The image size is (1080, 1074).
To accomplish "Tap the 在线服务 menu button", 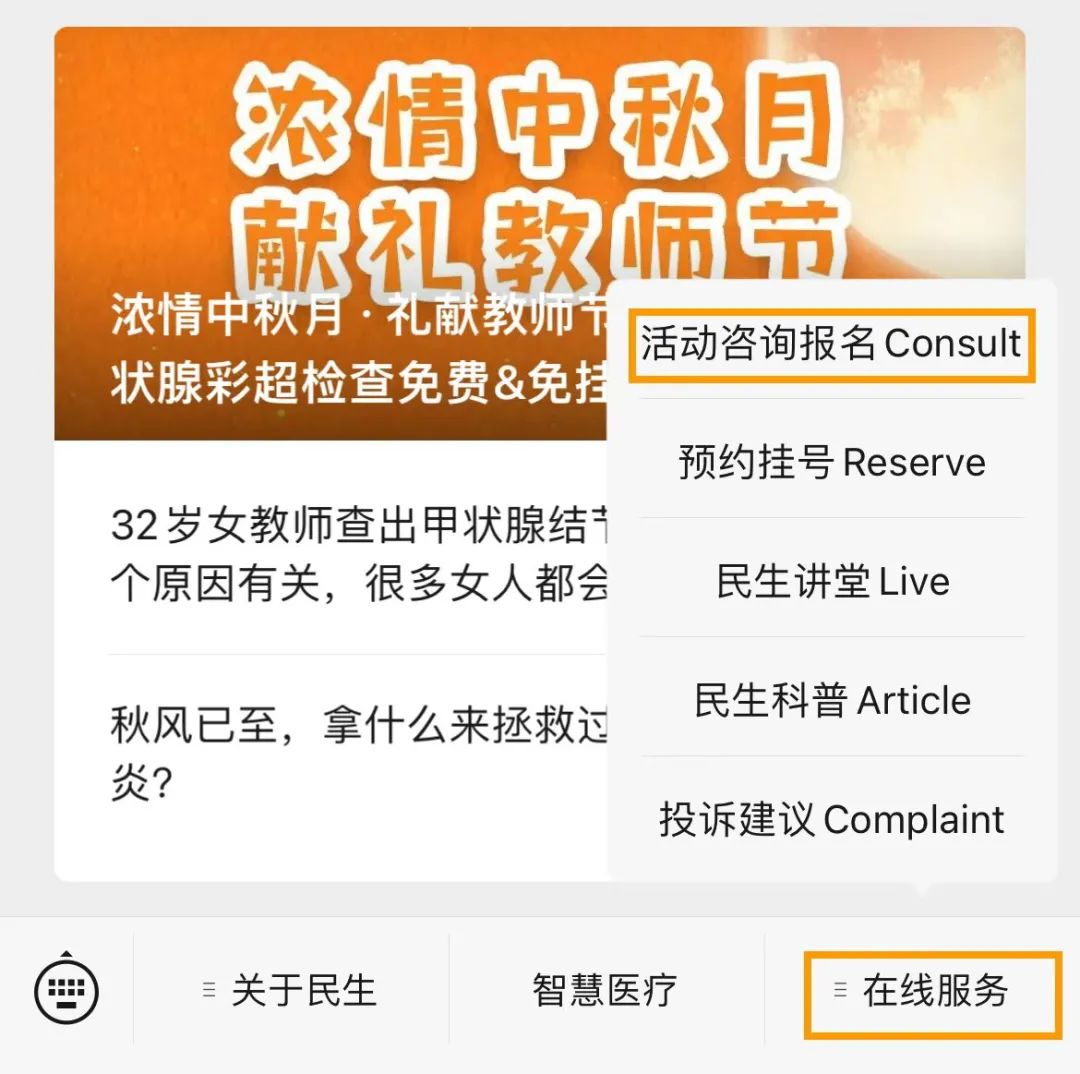I will click(x=932, y=992).
